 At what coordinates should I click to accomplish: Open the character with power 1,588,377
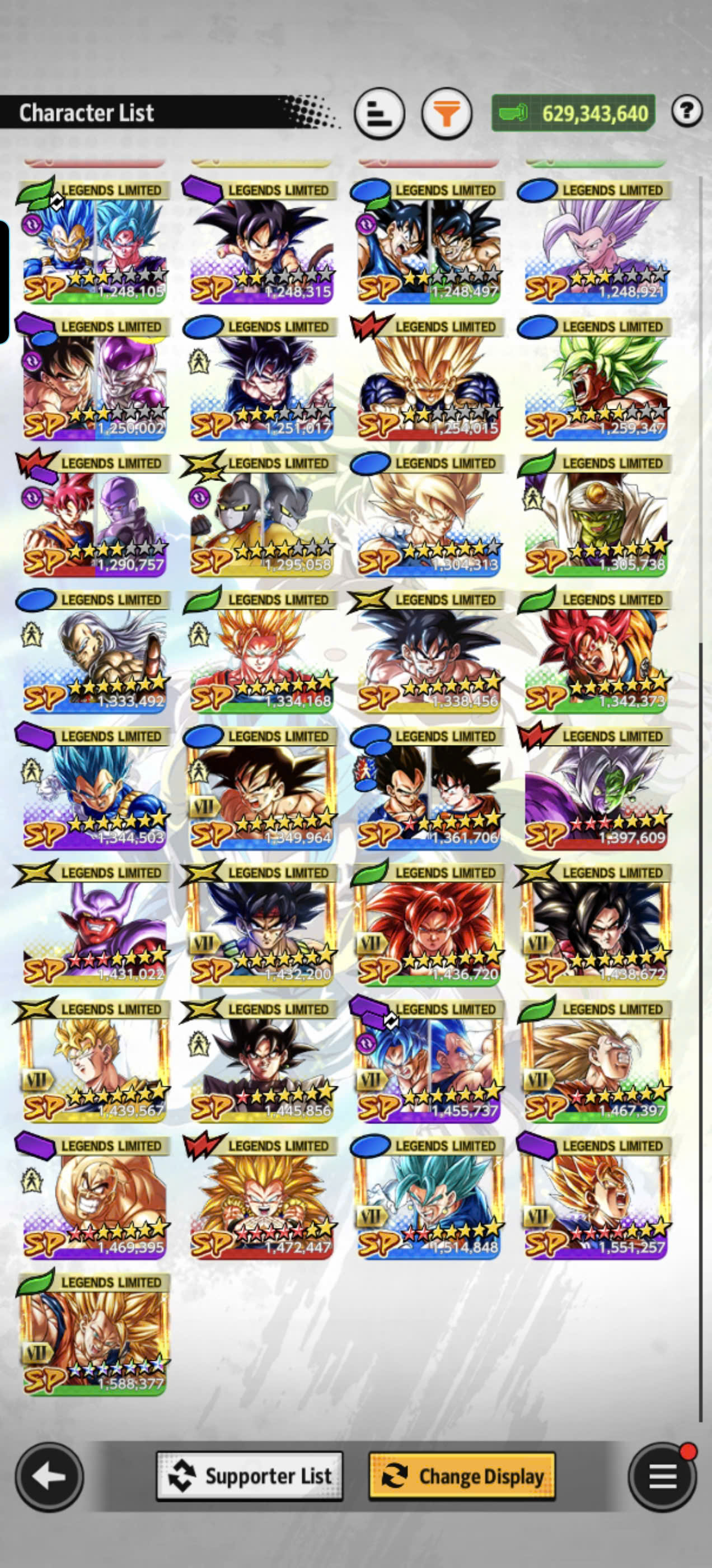pos(93,1333)
